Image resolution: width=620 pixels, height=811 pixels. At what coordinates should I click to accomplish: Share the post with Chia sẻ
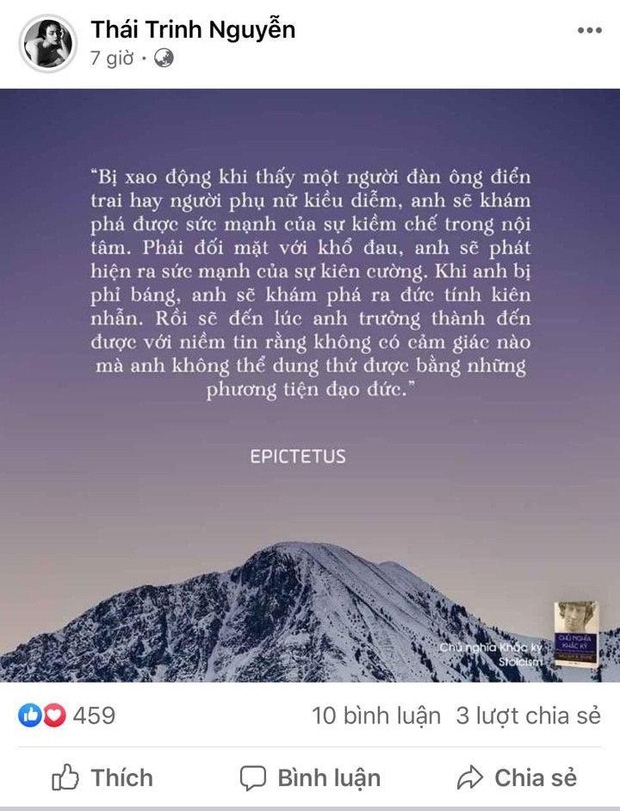point(516,777)
